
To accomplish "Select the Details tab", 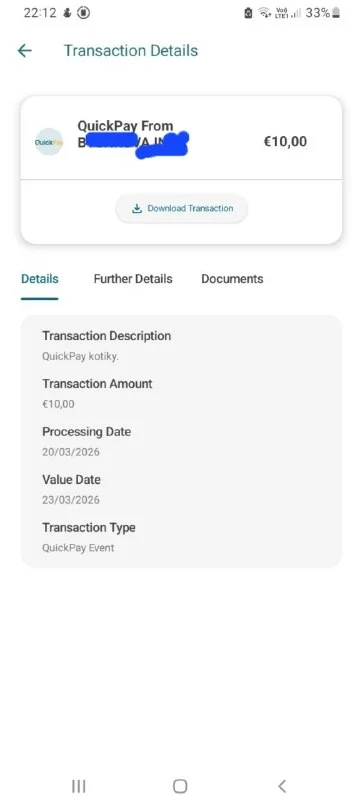I will (x=40, y=279).
